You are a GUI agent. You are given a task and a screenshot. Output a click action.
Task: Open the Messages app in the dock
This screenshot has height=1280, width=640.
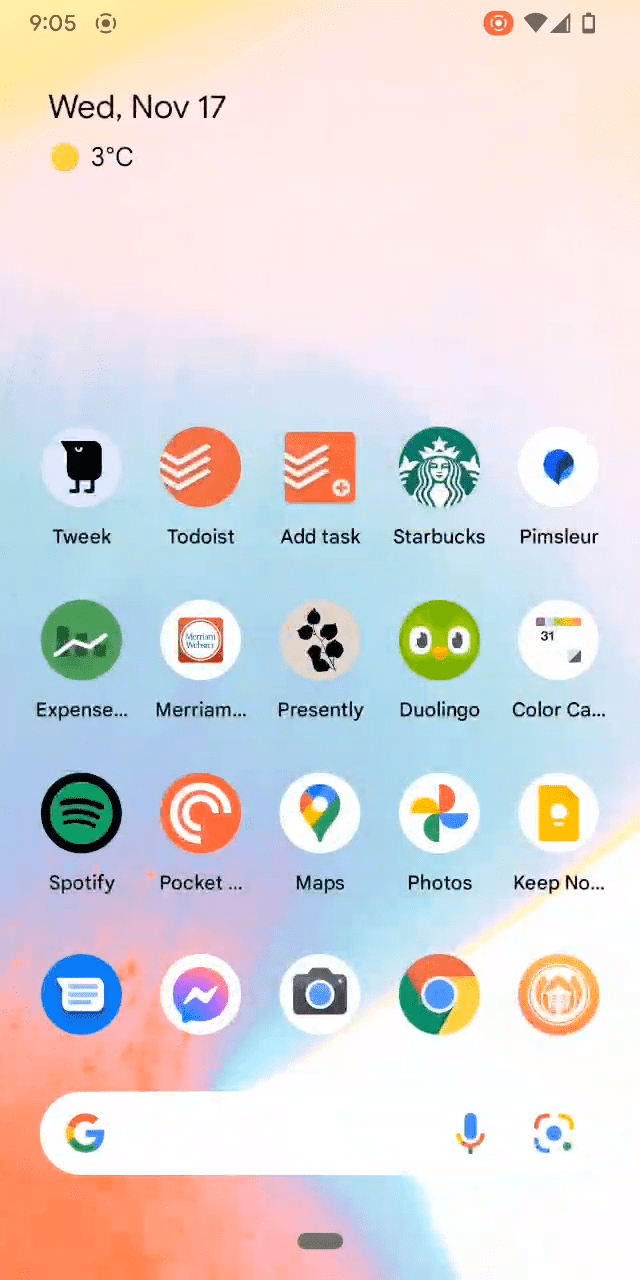(x=81, y=994)
